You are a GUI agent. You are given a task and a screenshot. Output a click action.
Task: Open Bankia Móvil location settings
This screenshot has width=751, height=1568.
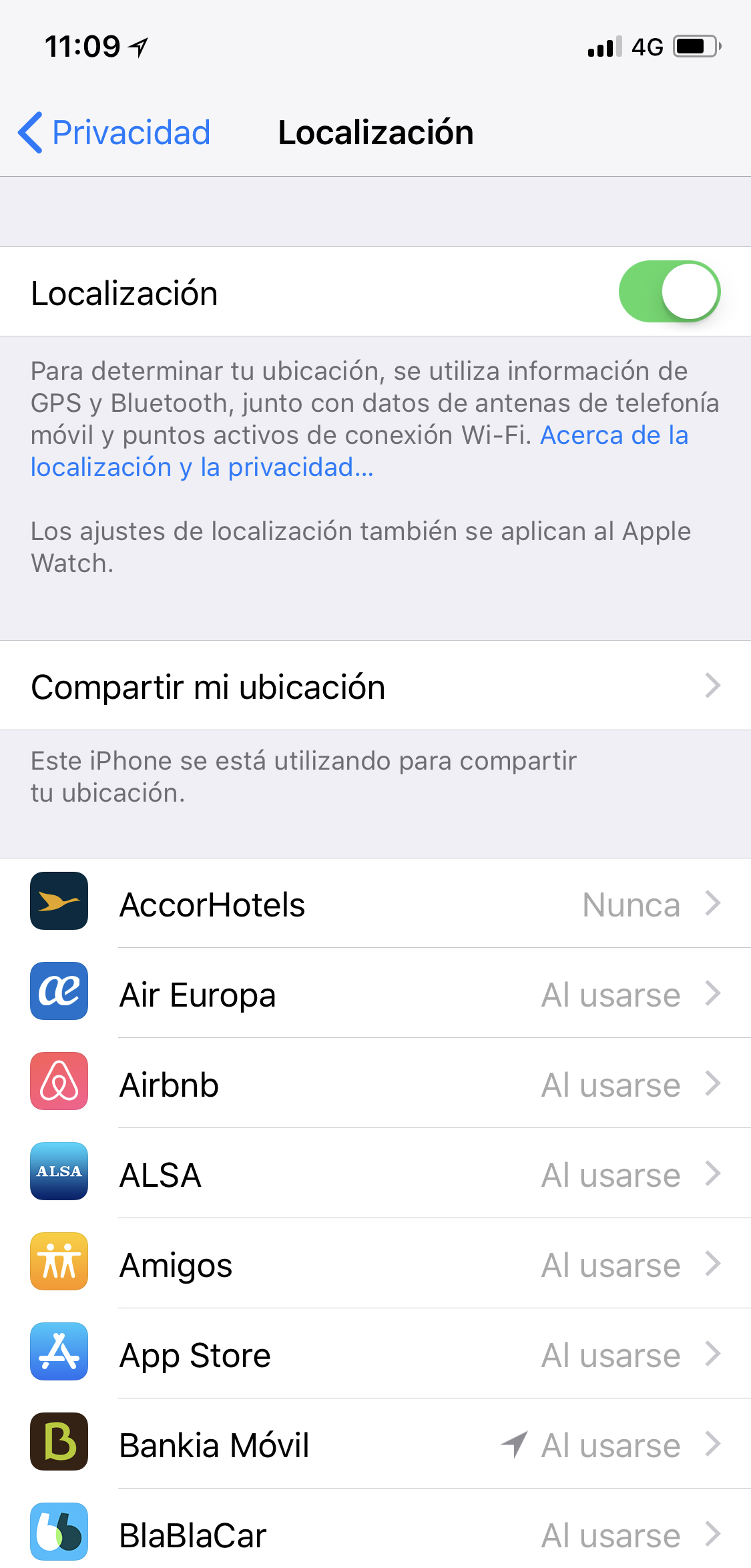tap(375, 1444)
